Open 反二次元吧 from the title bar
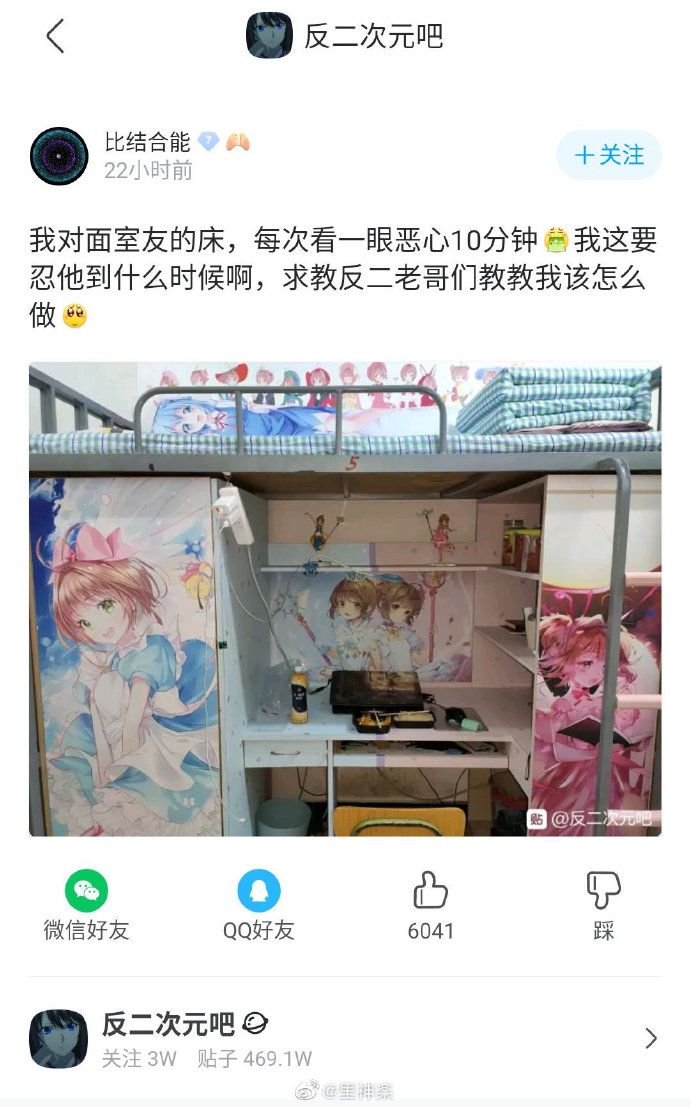The height and width of the screenshot is (1107, 690). (x=345, y=36)
